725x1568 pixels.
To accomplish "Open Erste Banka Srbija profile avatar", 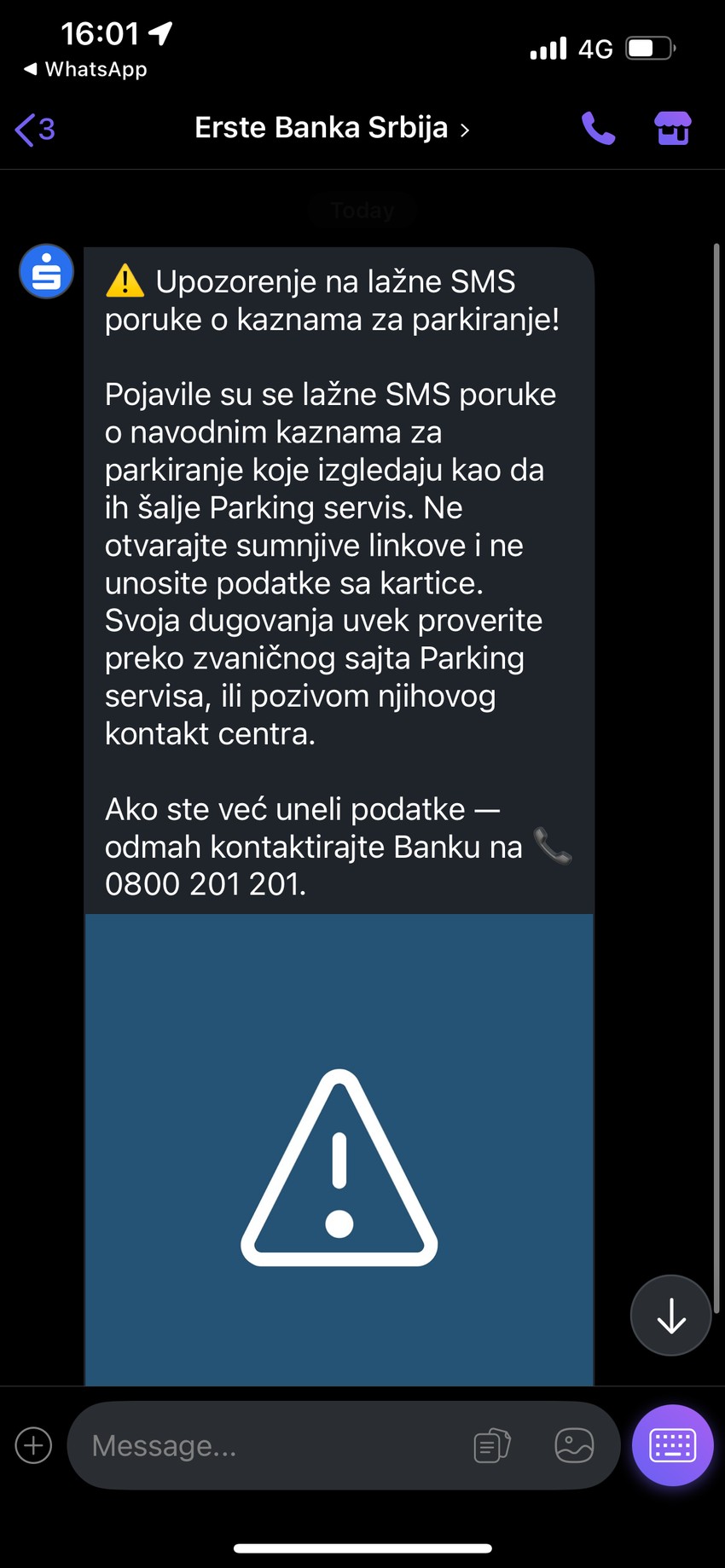I will 46,270.
